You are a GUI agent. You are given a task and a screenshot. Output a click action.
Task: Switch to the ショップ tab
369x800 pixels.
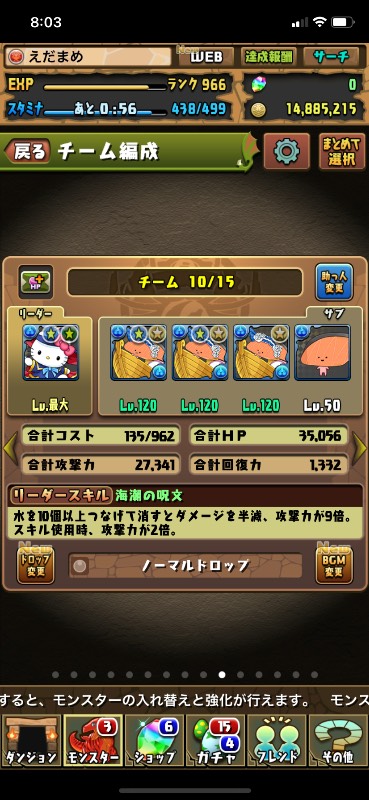[x=153, y=740]
